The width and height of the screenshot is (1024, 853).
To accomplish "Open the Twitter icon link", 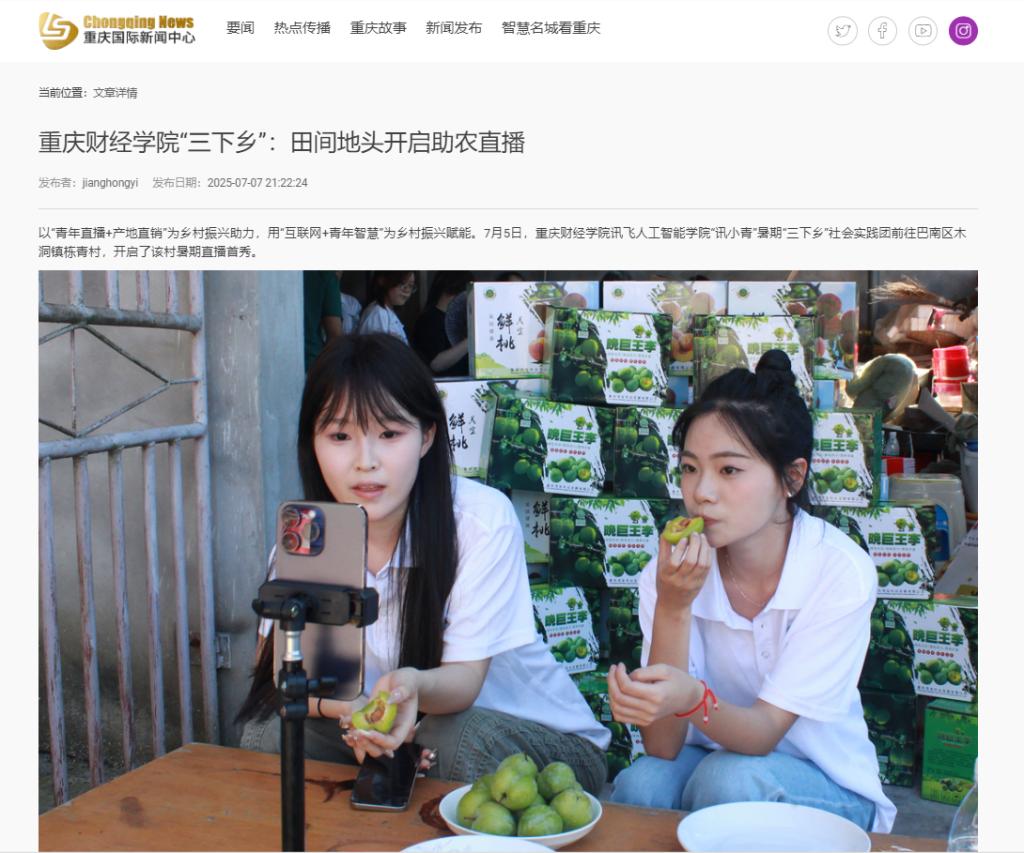I will (843, 31).
